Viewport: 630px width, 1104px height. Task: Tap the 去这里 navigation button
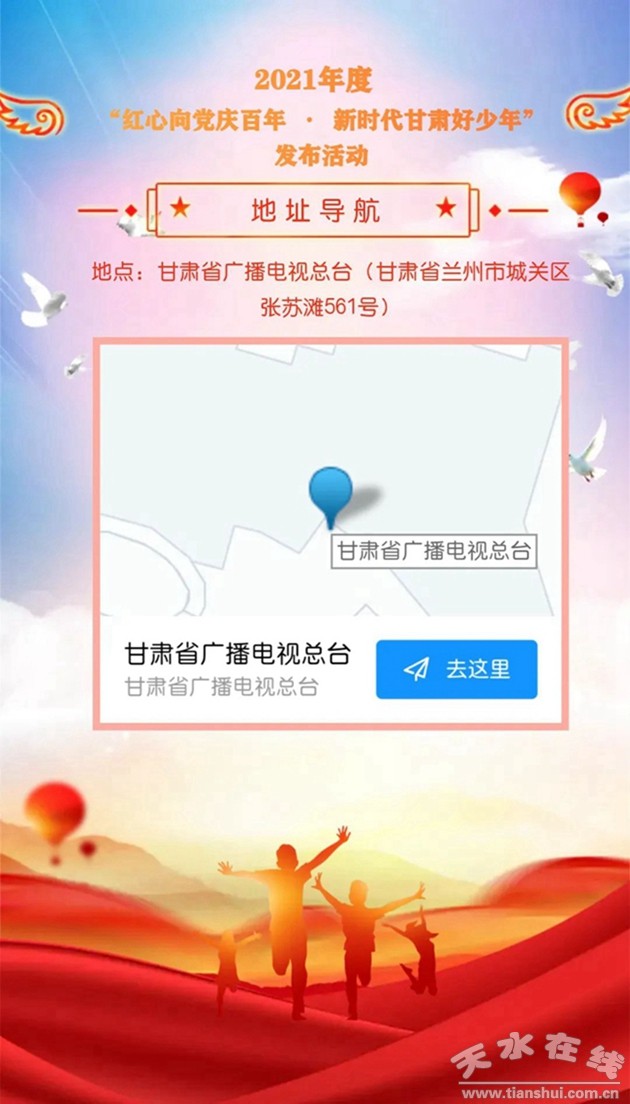click(456, 669)
